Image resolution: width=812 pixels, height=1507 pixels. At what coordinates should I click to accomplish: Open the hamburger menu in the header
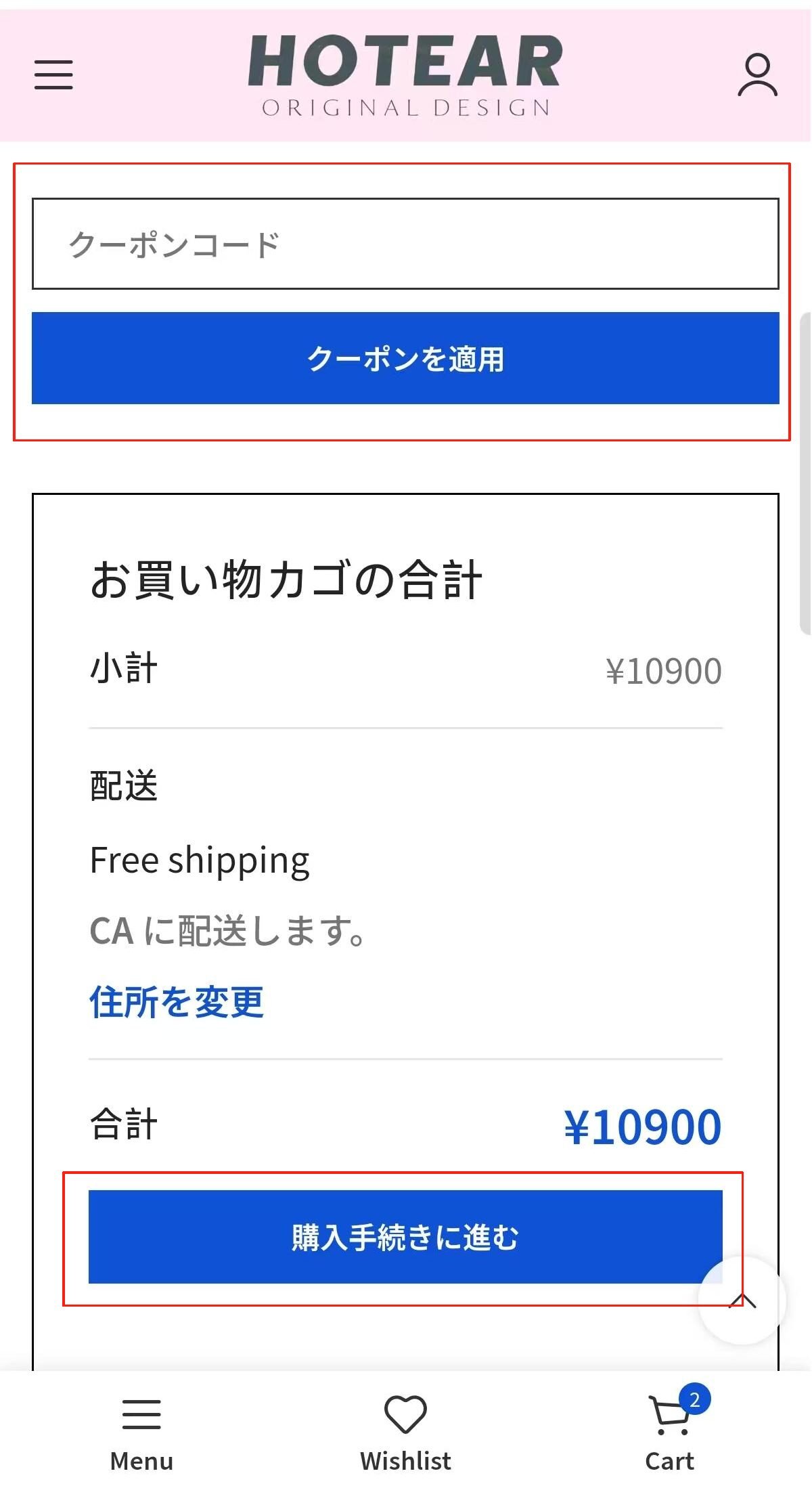pyautogui.click(x=53, y=74)
